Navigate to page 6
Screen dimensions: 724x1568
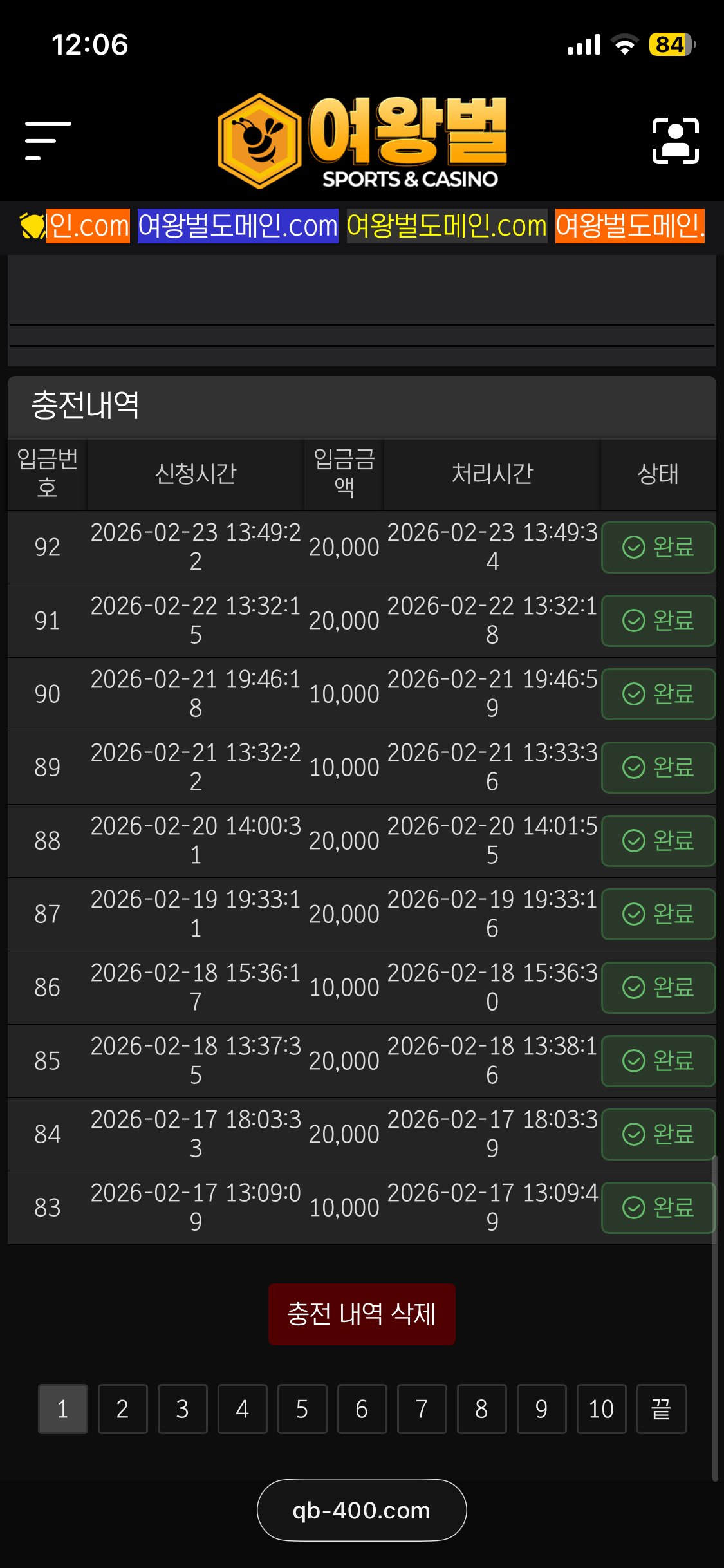tap(362, 1409)
